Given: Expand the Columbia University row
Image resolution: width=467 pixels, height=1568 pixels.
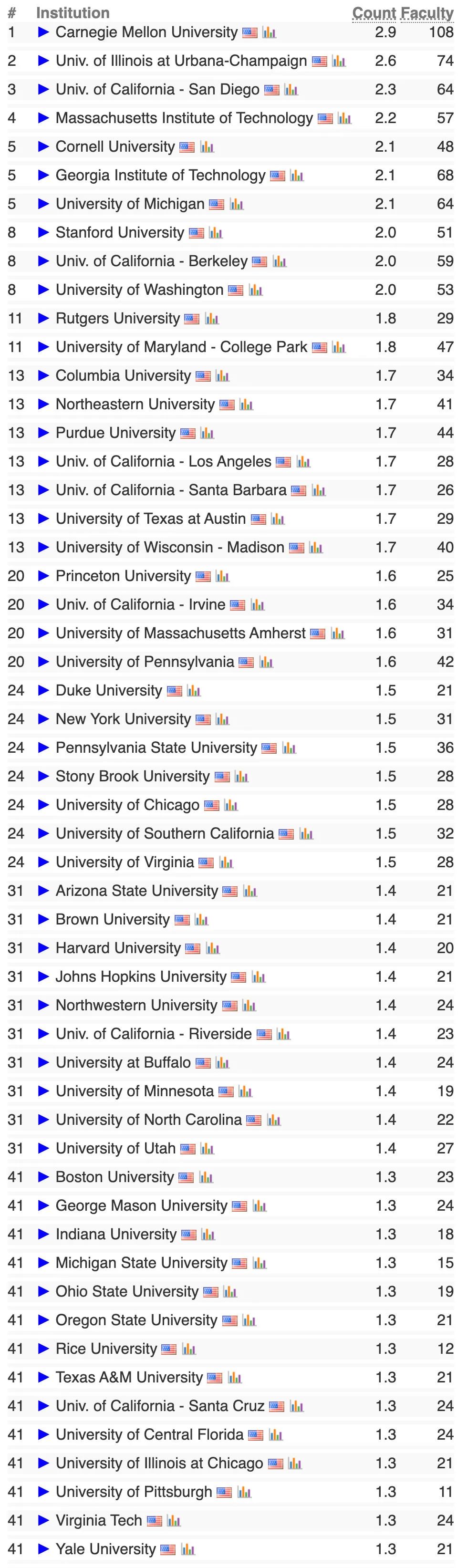Looking at the screenshot, I should [43, 375].
